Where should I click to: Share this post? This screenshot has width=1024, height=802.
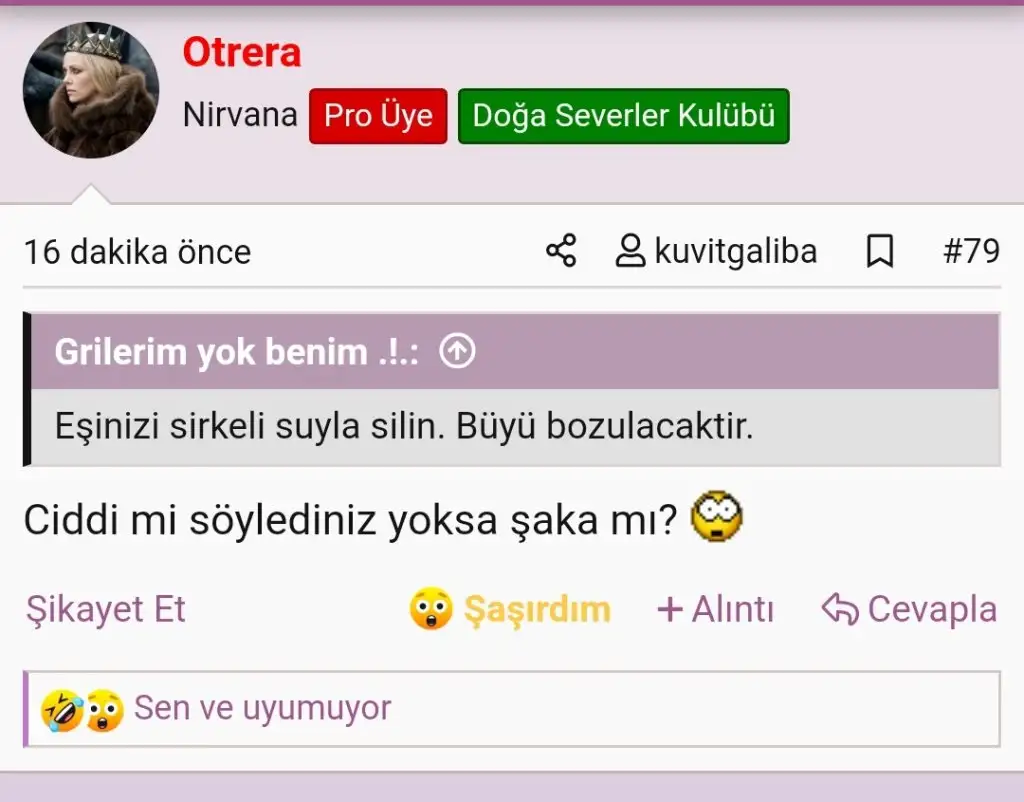pyautogui.click(x=561, y=251)
